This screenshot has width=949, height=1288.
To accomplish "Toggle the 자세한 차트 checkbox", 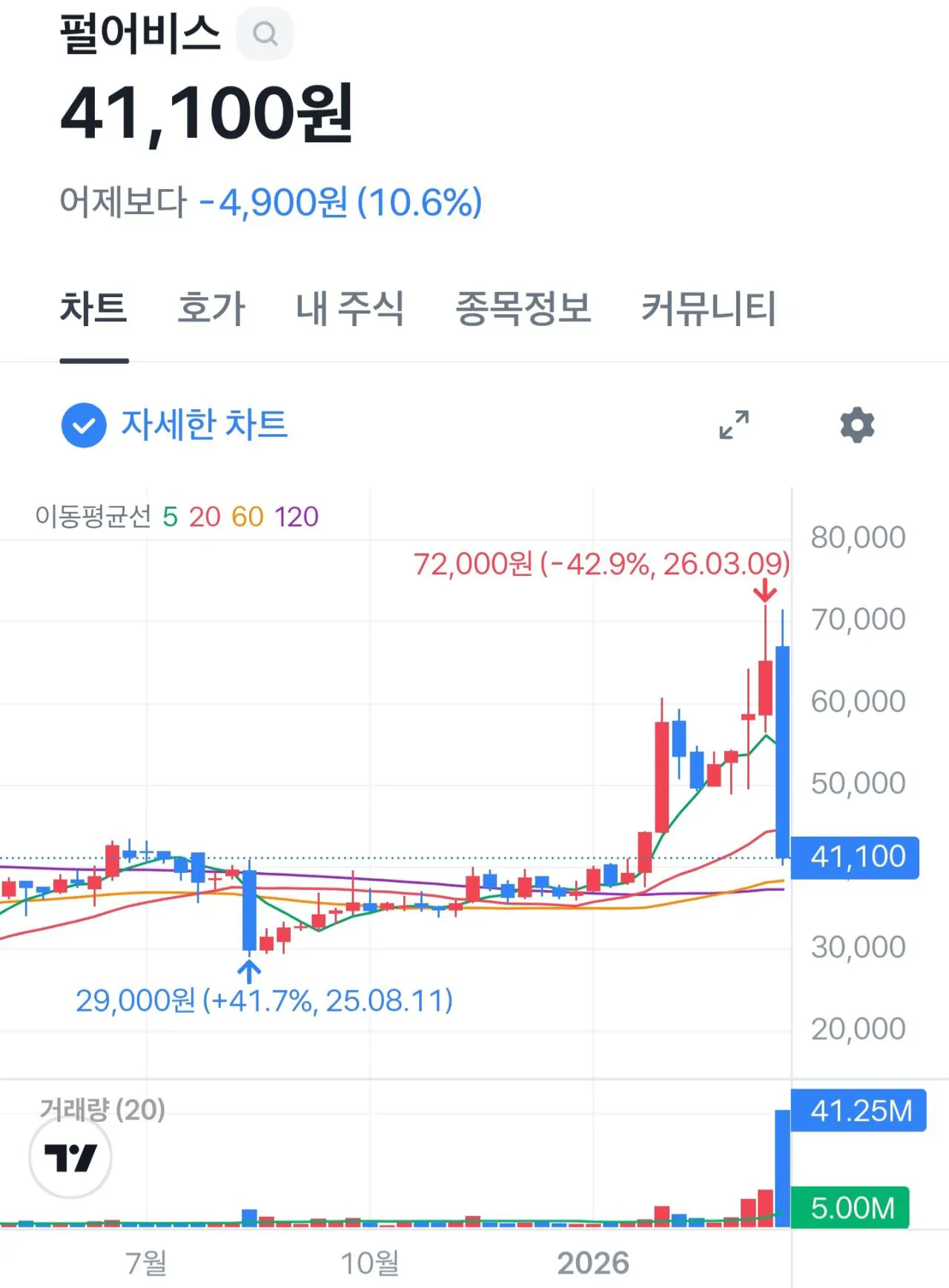I will (84, 425).
